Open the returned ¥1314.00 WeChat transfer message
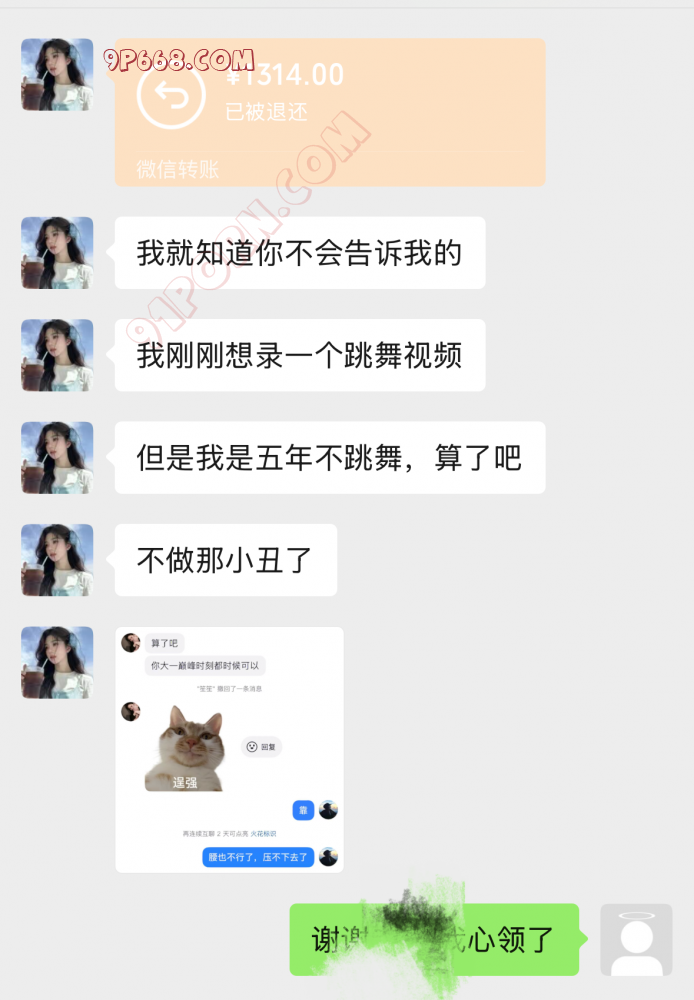Screen dimensions: 694x1000 [x=330, y=112]
